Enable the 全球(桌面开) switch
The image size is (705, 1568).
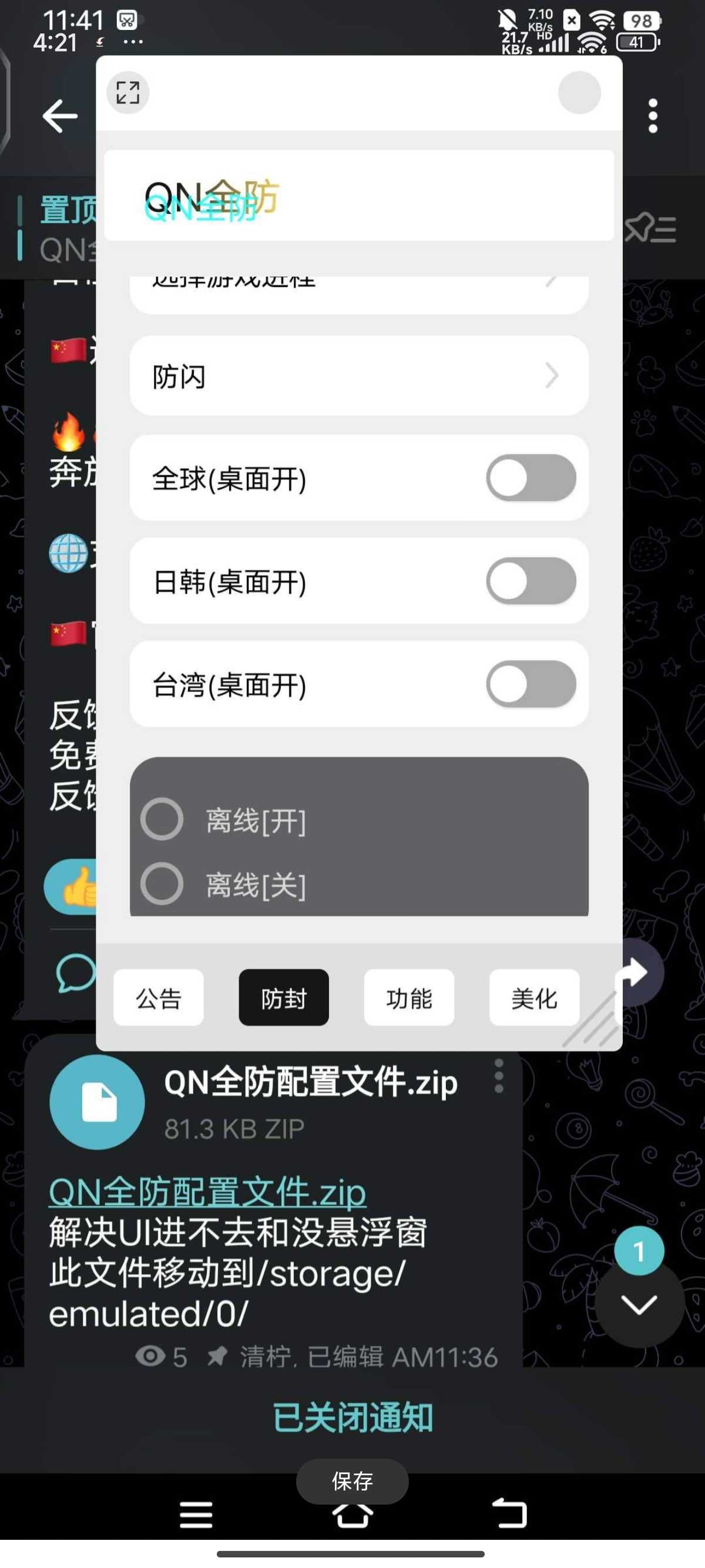click(531, 479)
